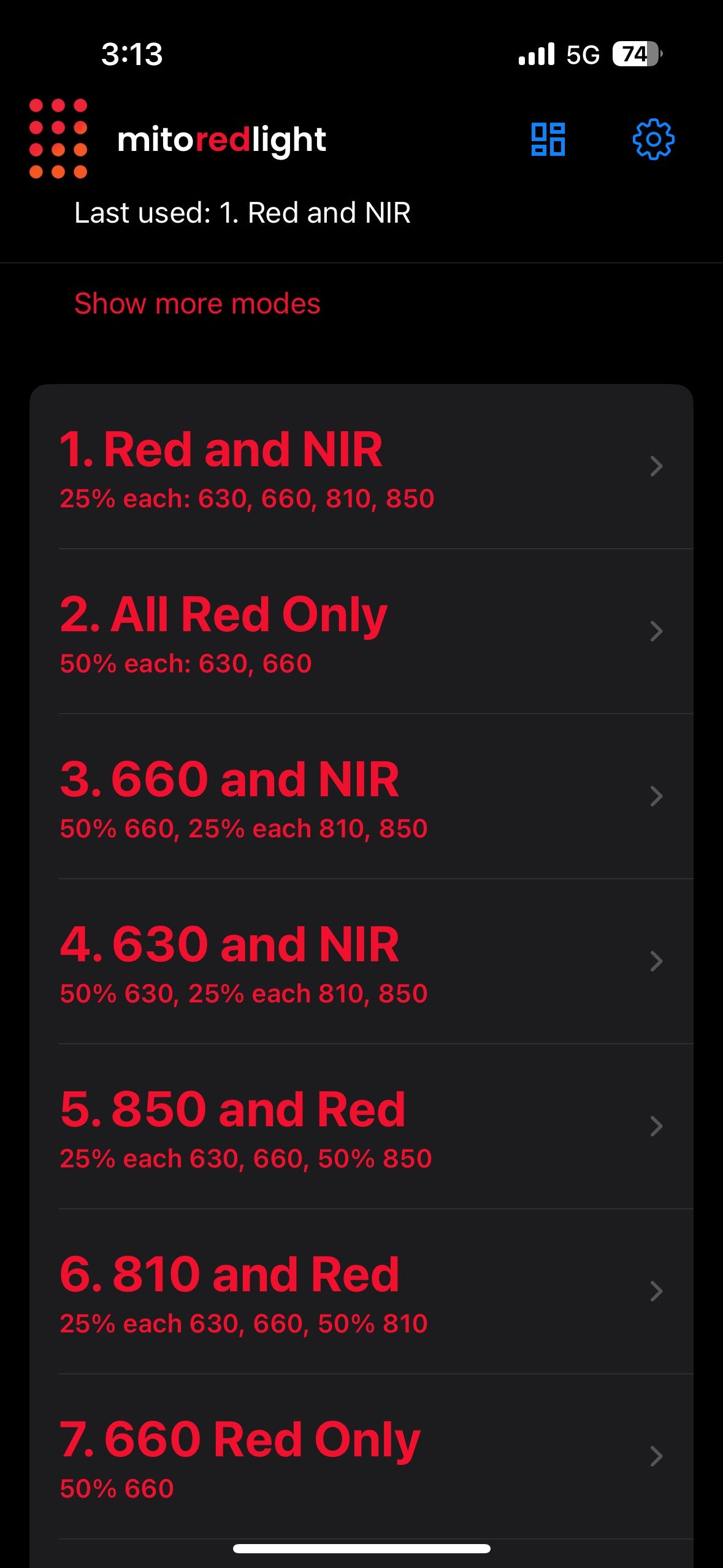
Task: Open the settings gear icon
Action: 655,140
